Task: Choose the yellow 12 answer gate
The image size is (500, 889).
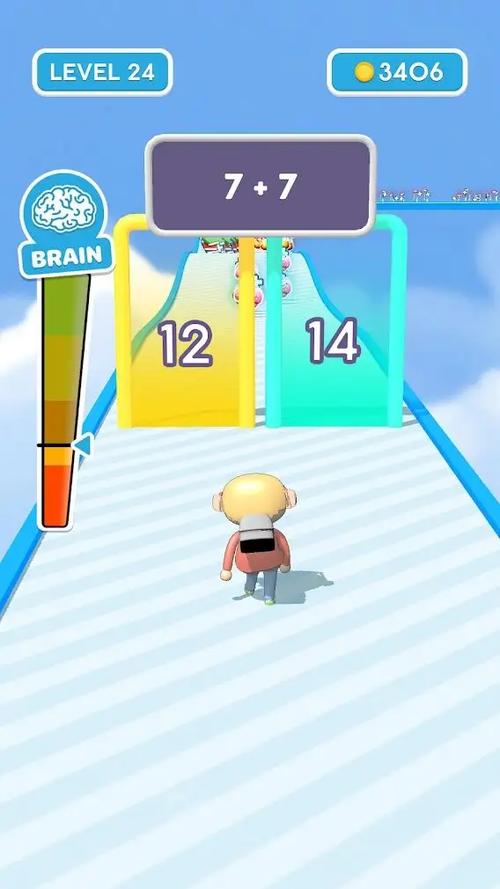Action: coord(185,322)
